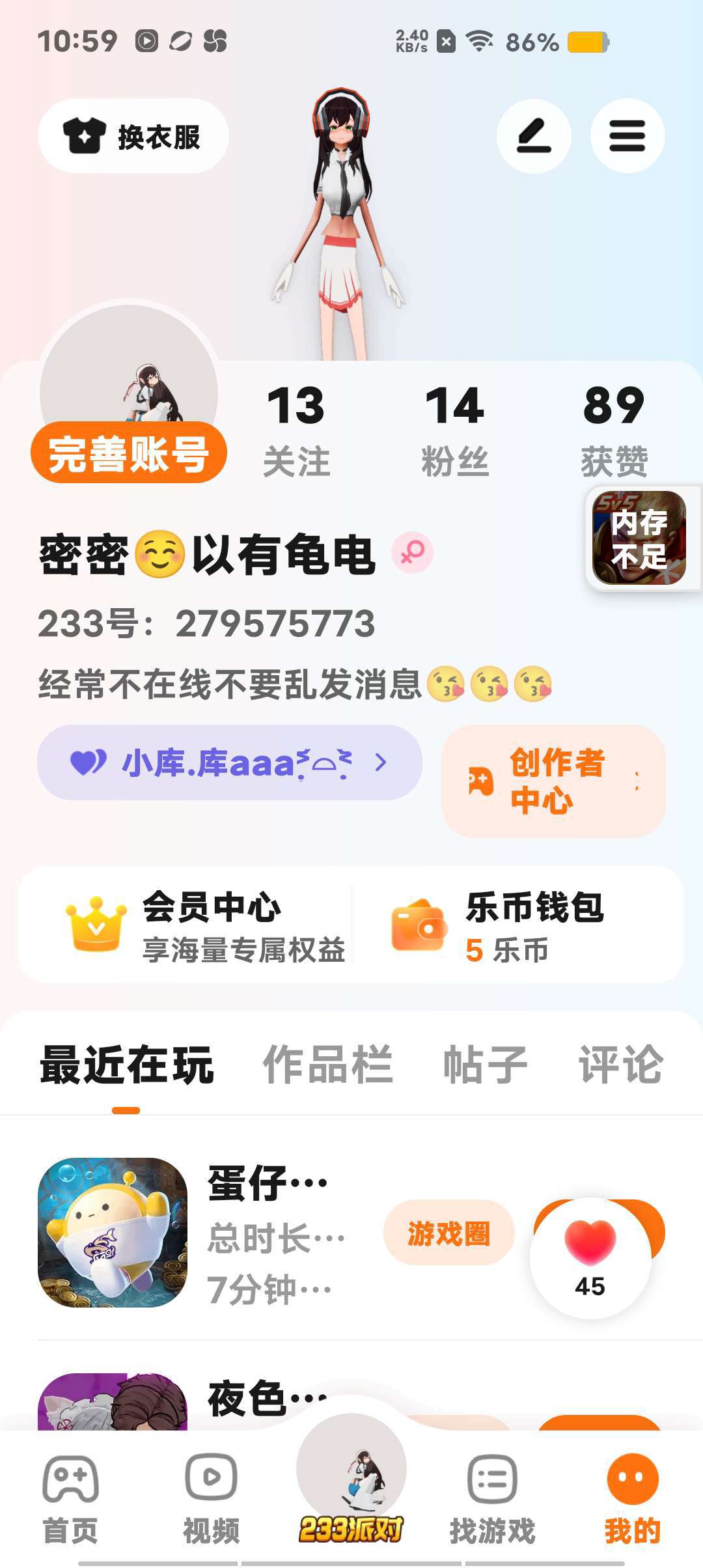The width and height of the screenshot is (703, 1568).
Task: View the 粉丝 fans list
Action: (455, 431)
